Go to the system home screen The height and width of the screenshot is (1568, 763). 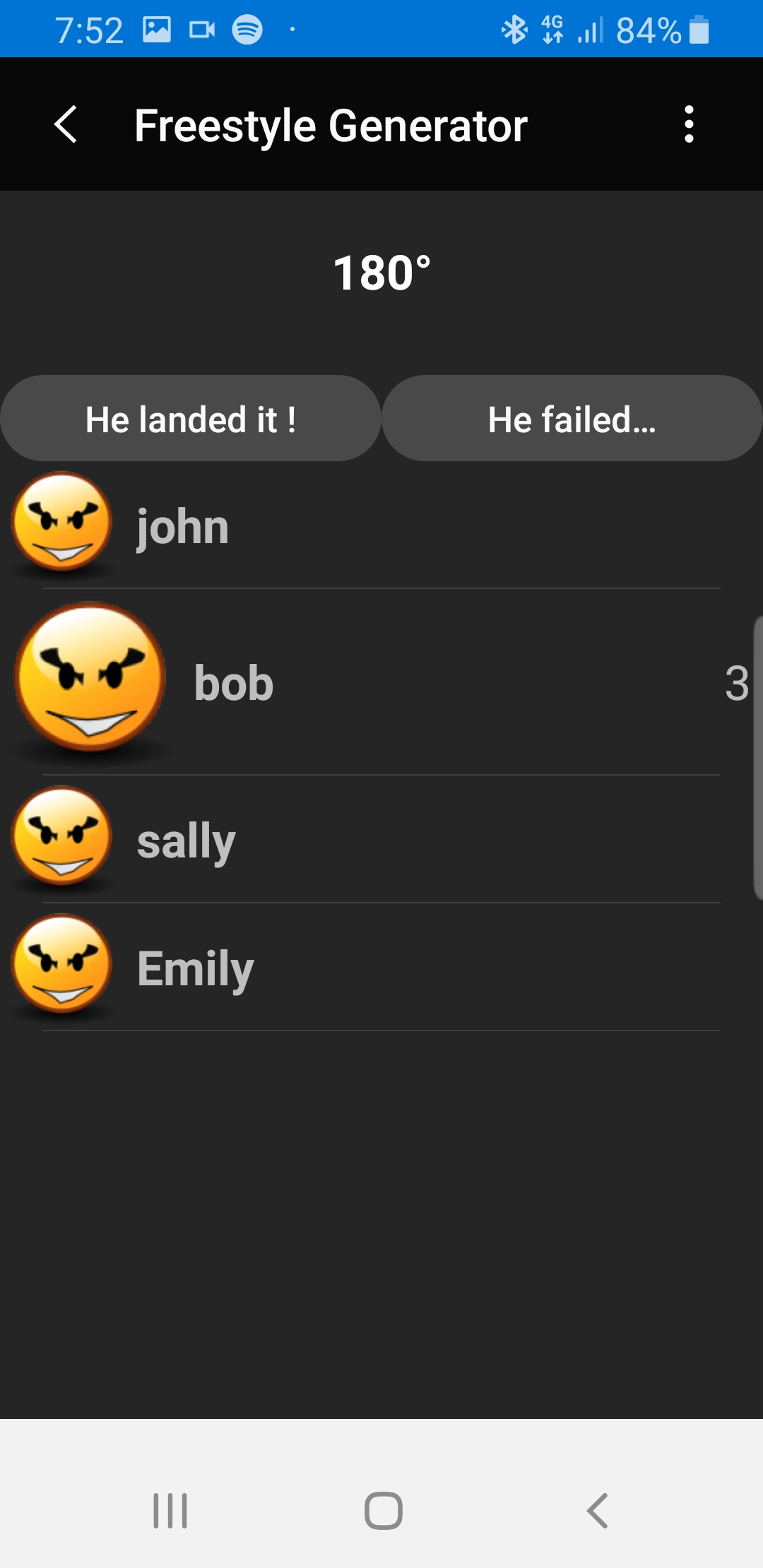pyautogui.click(x=383, y=1511)
